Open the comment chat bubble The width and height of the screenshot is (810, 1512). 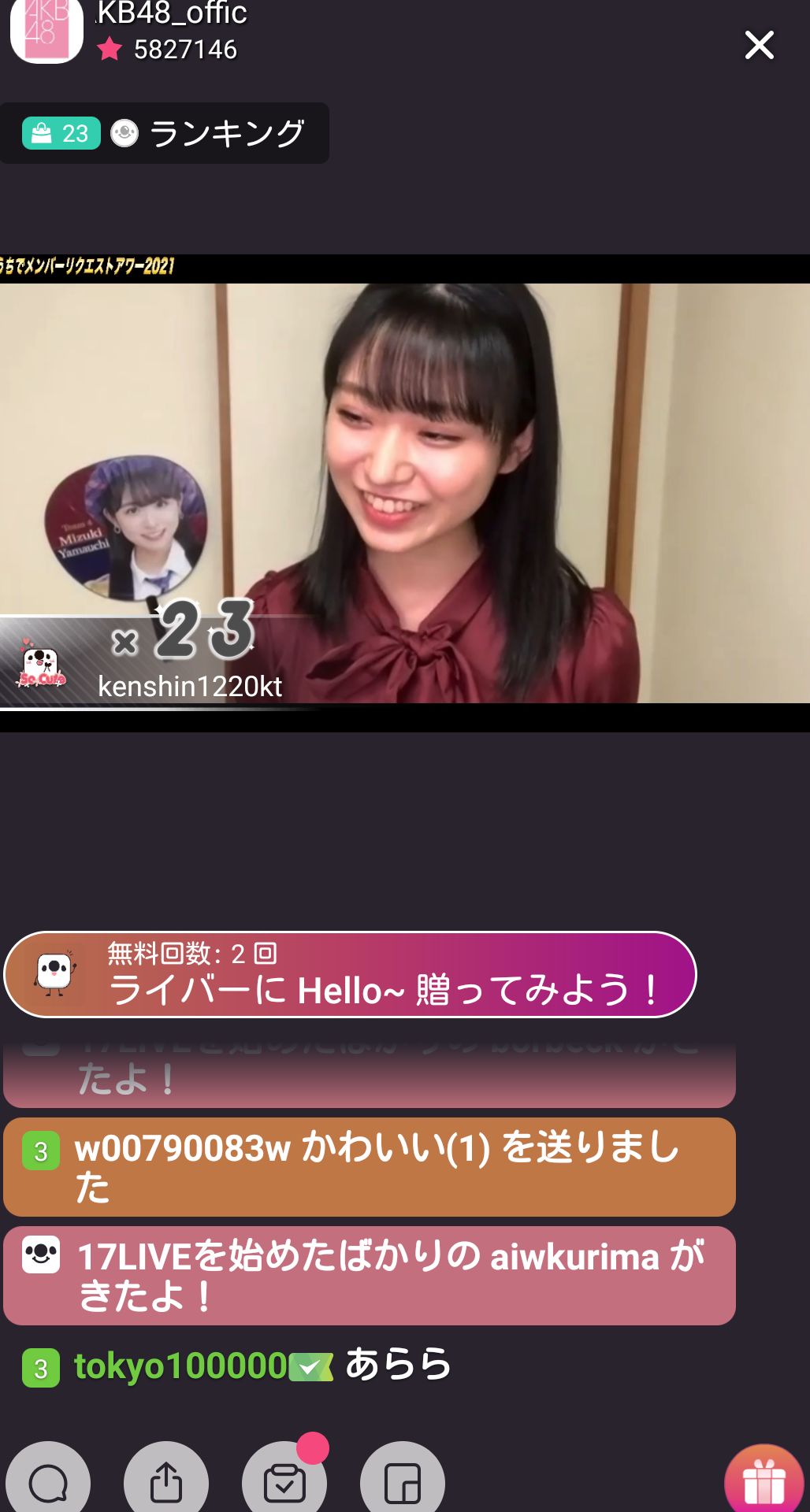[x=48, y=1483]
